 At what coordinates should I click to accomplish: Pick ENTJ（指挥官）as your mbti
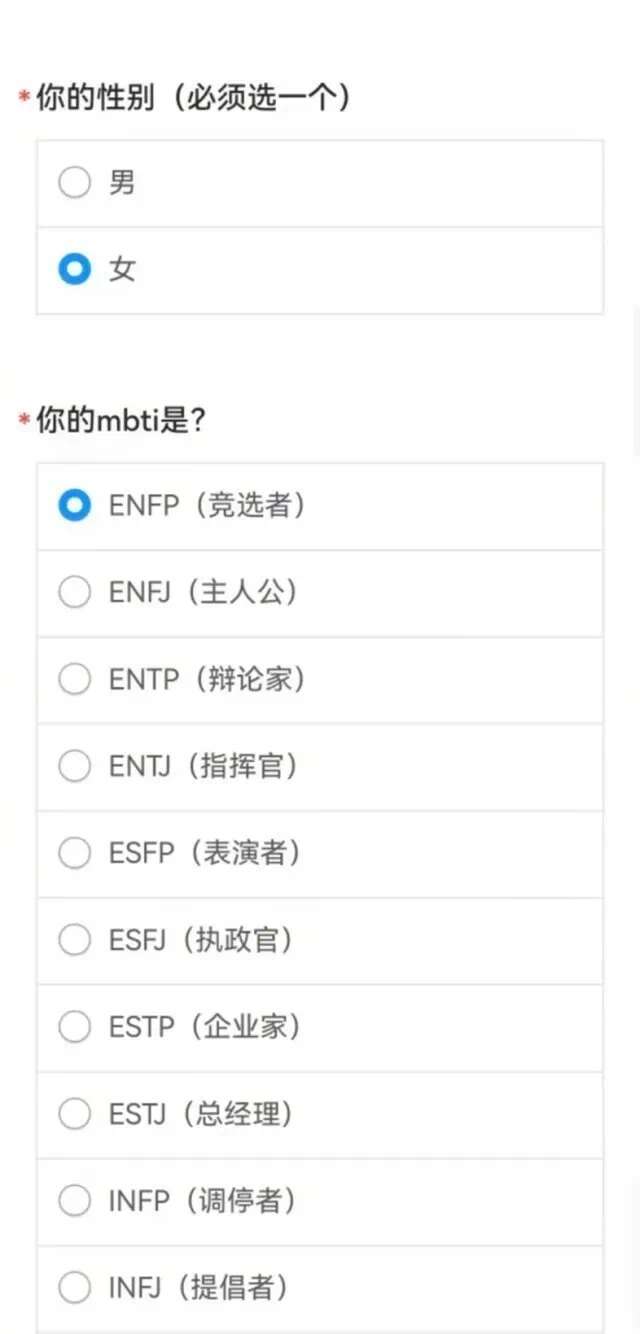tap(75, 767)
